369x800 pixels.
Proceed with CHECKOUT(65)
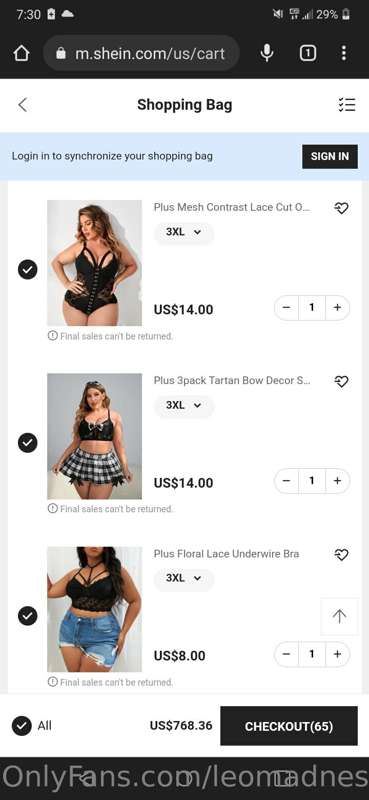tap(289, 726)
